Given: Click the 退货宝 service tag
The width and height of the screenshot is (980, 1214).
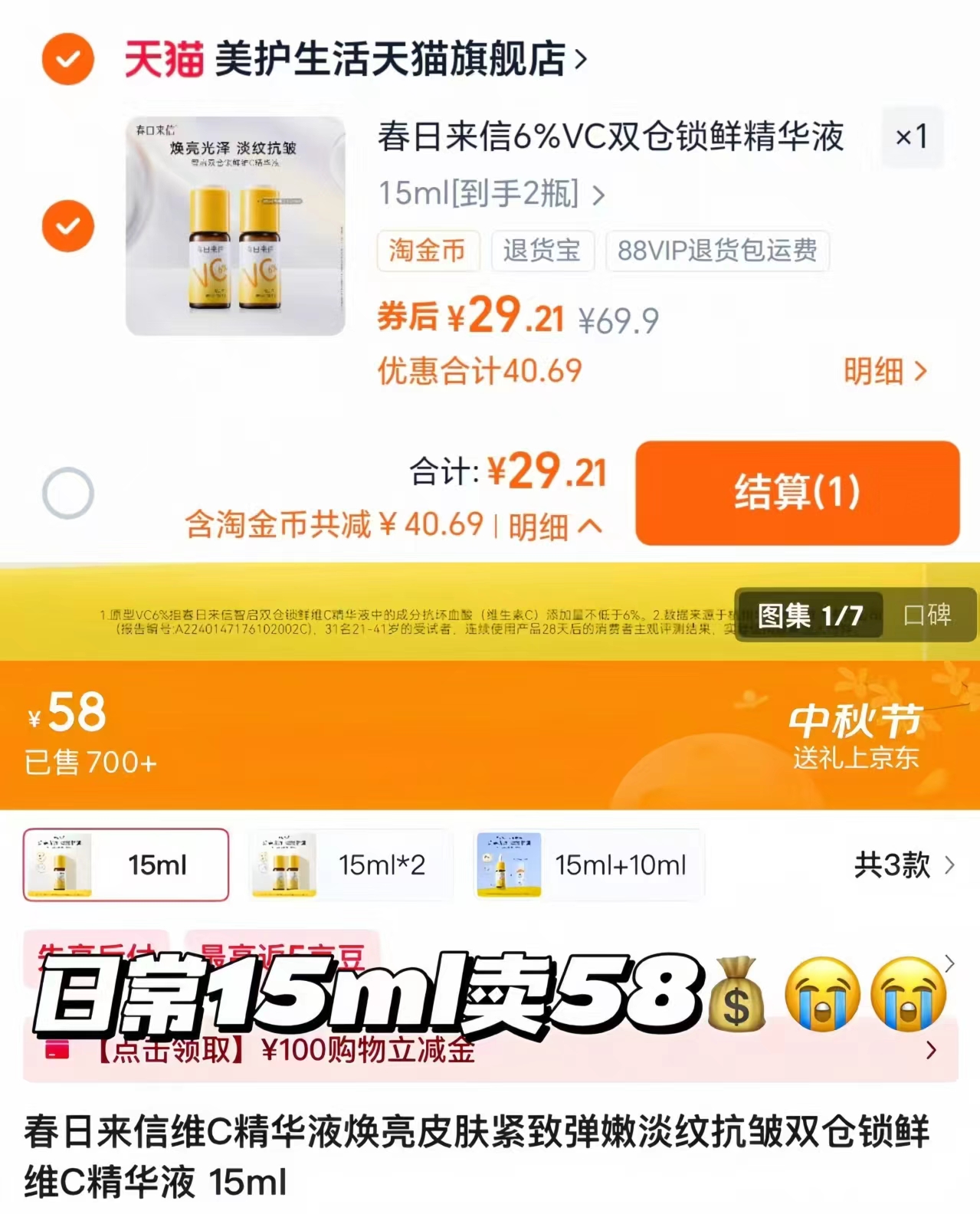Looking at the screenshot, I should point(542,251).
